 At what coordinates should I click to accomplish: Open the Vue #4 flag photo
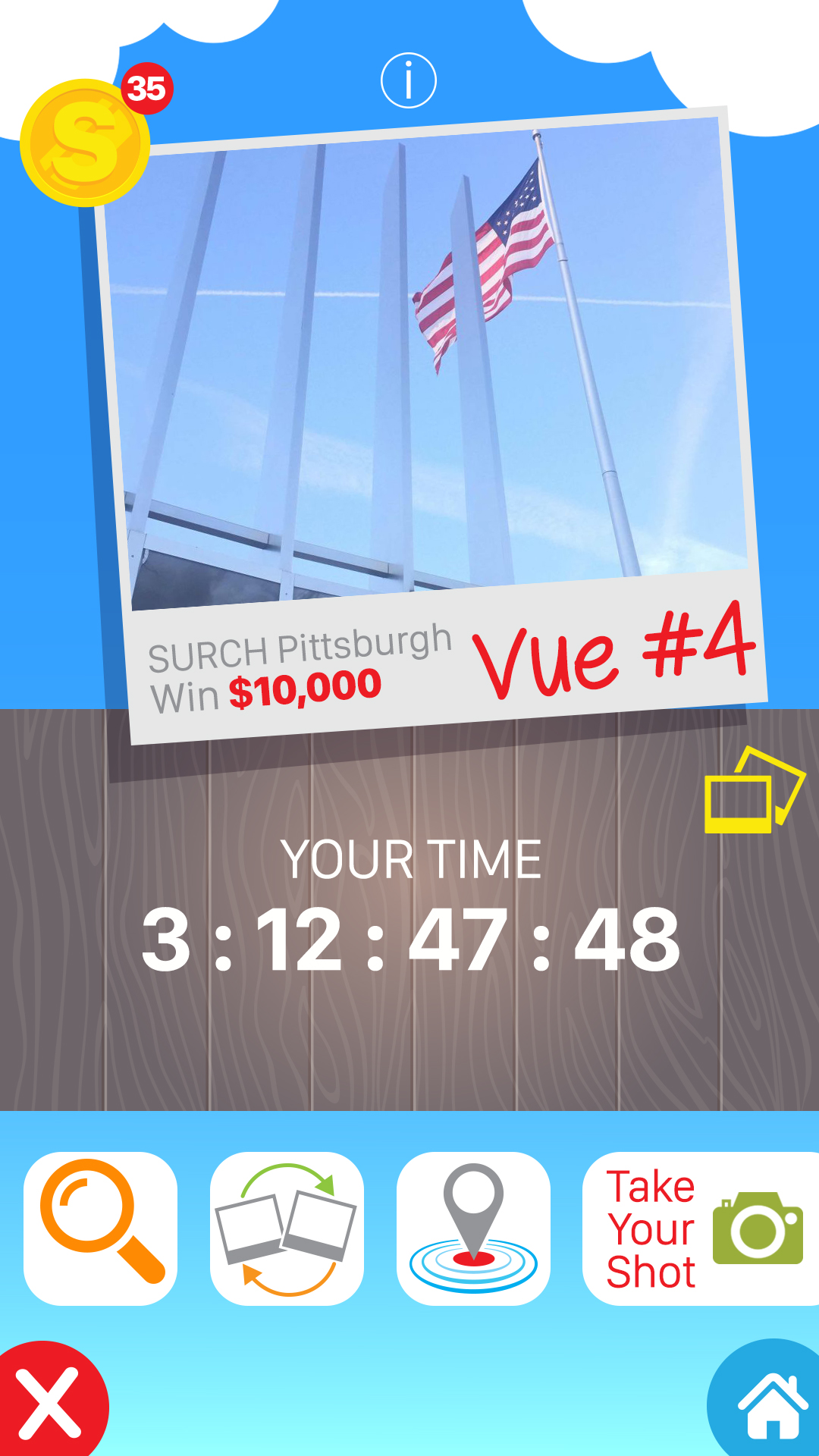(428, 364)
